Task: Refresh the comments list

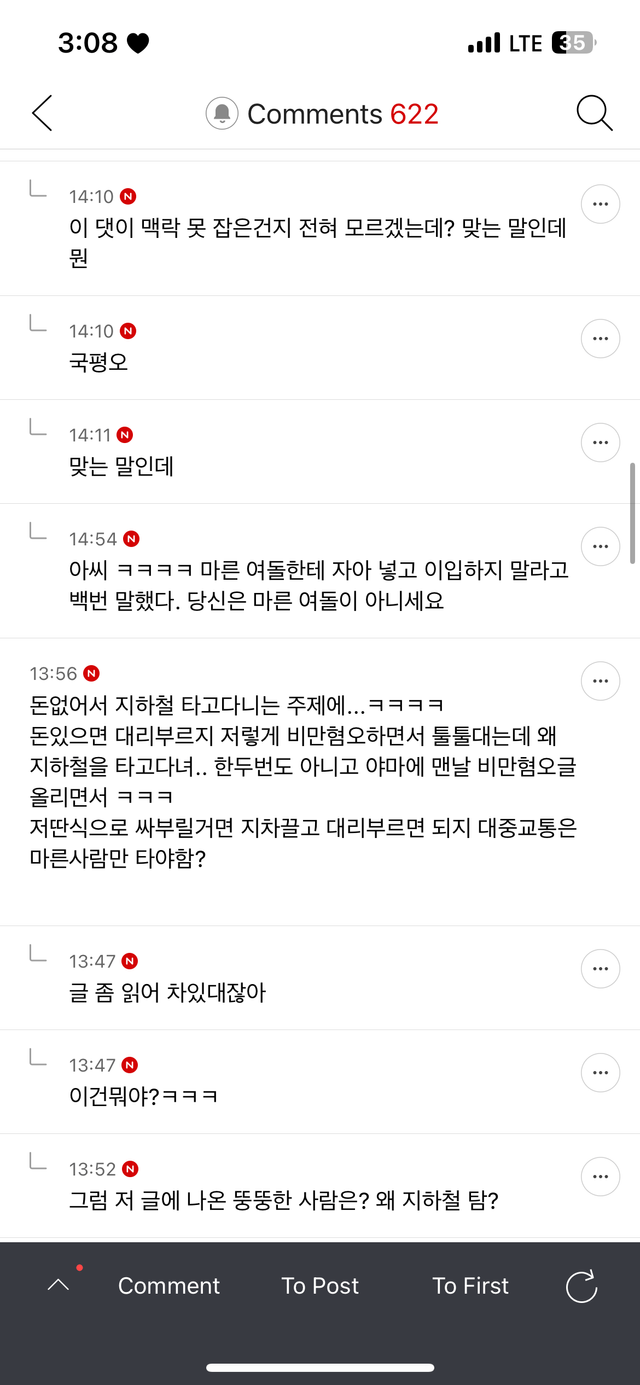Action: point(581,1287)
